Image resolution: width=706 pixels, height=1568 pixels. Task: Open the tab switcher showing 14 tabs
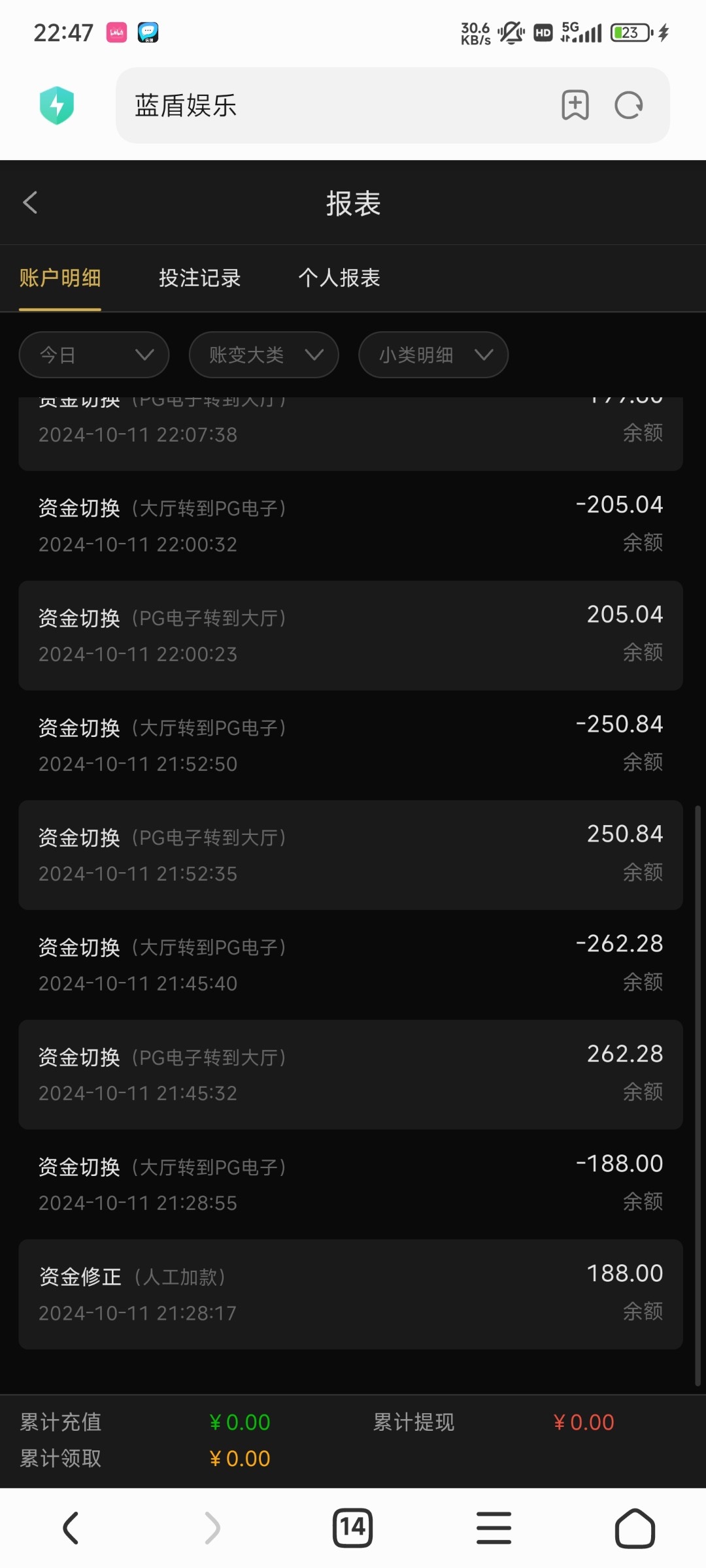pos(353,1527)
